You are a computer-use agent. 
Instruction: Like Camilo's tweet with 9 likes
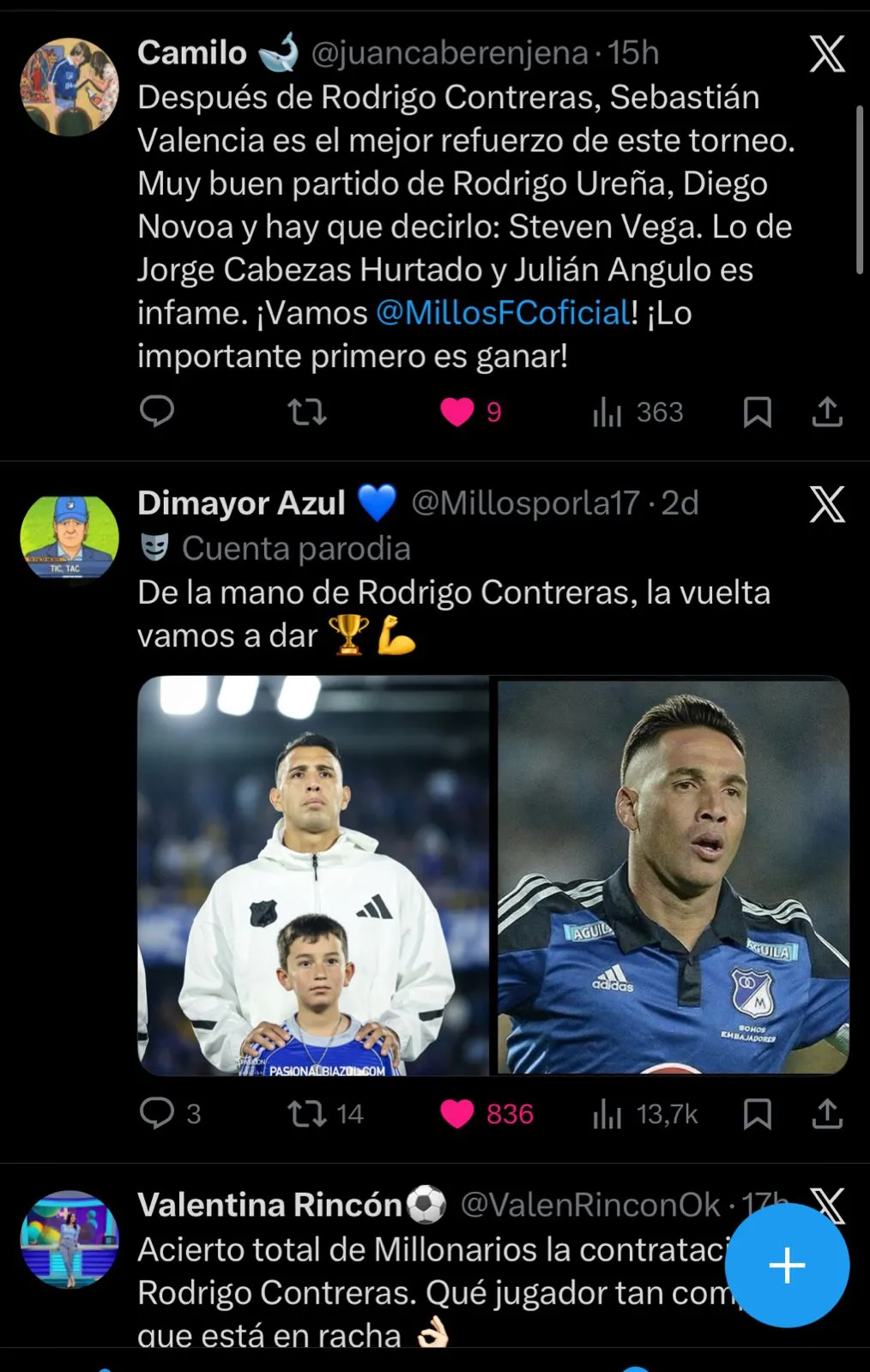[457, 412]
